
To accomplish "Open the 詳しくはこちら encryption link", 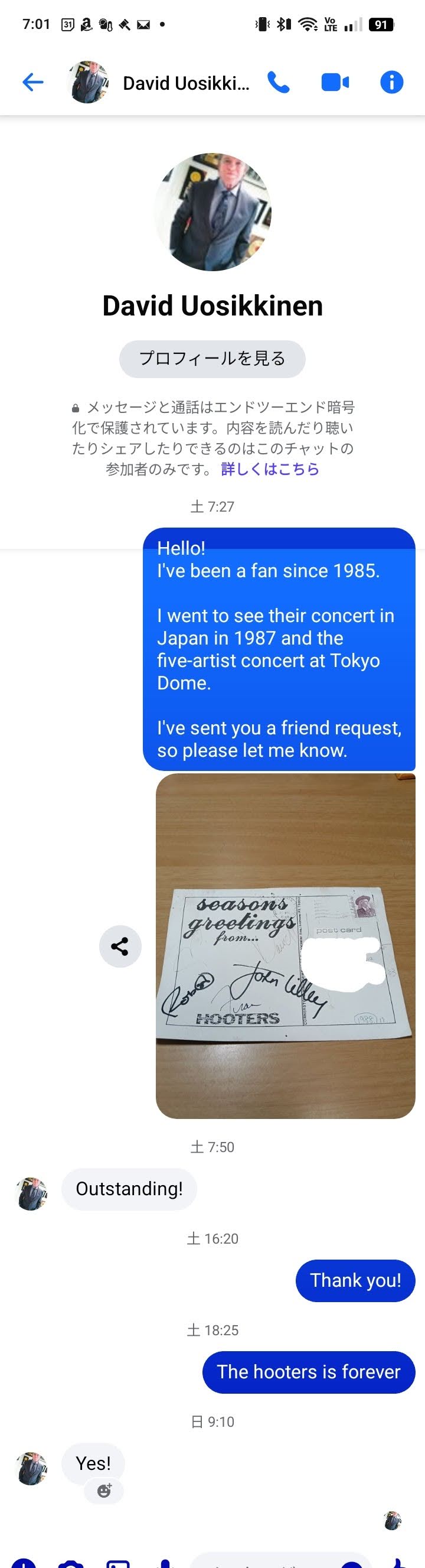I will click(x=269, y=469).
